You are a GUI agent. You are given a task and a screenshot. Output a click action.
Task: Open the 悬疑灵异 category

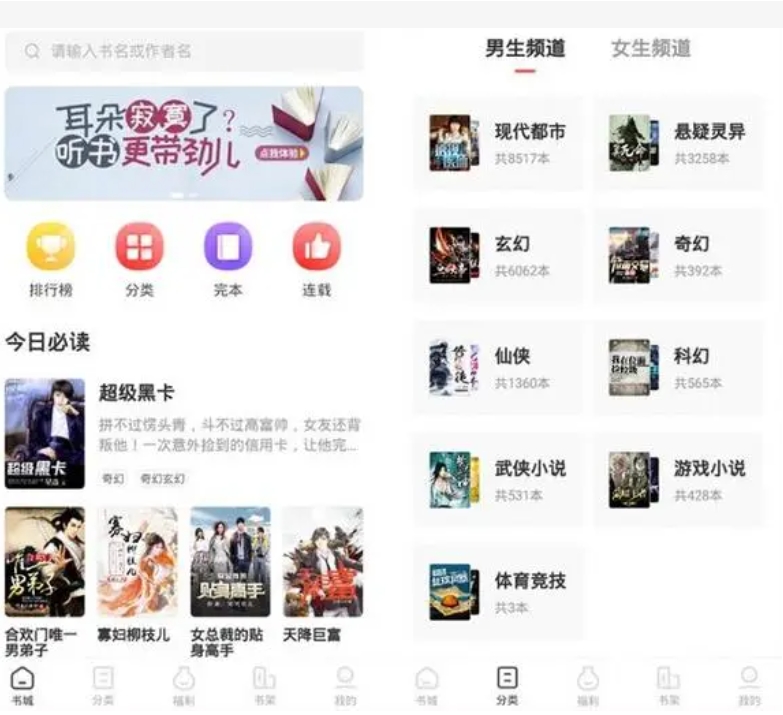tap(678, 143)
